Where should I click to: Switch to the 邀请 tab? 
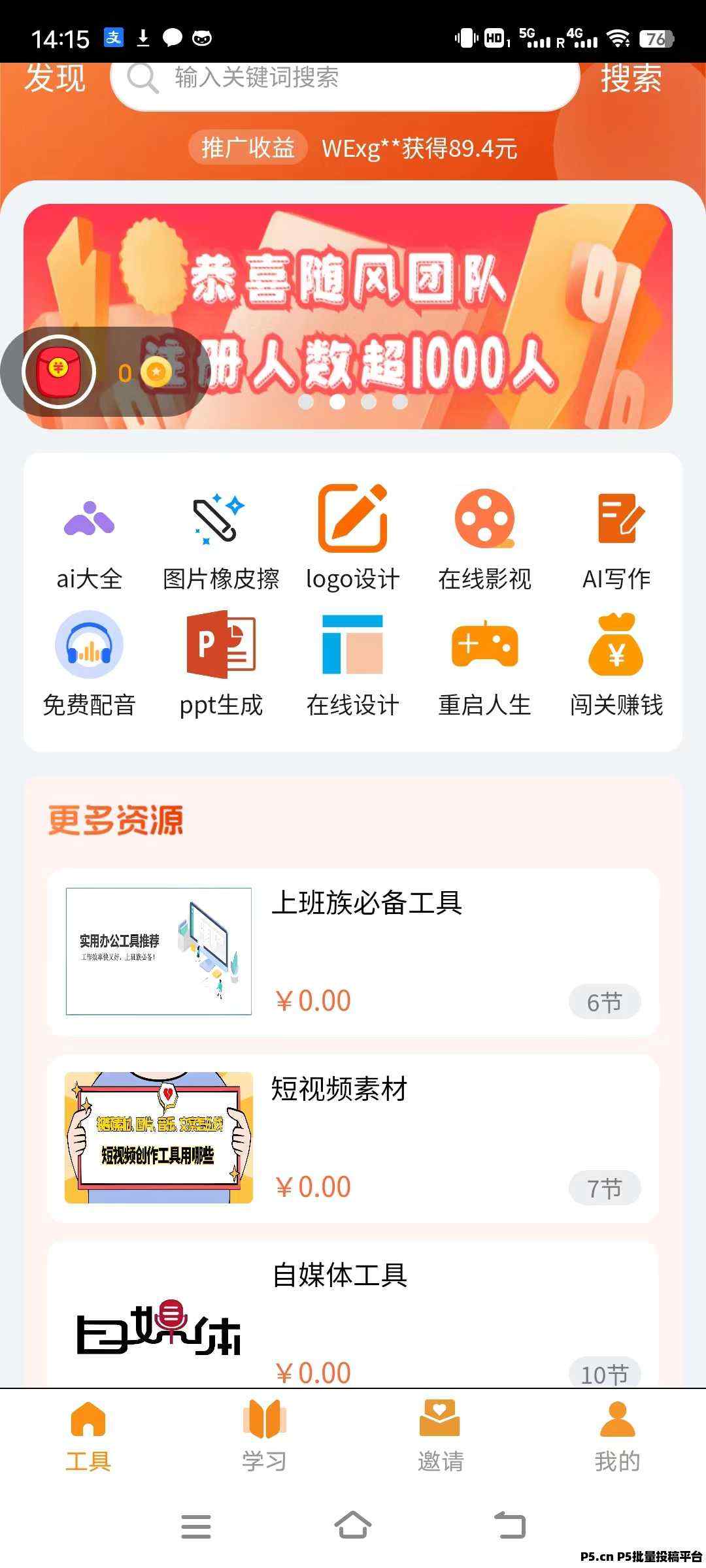click(x=441, y=1435)
